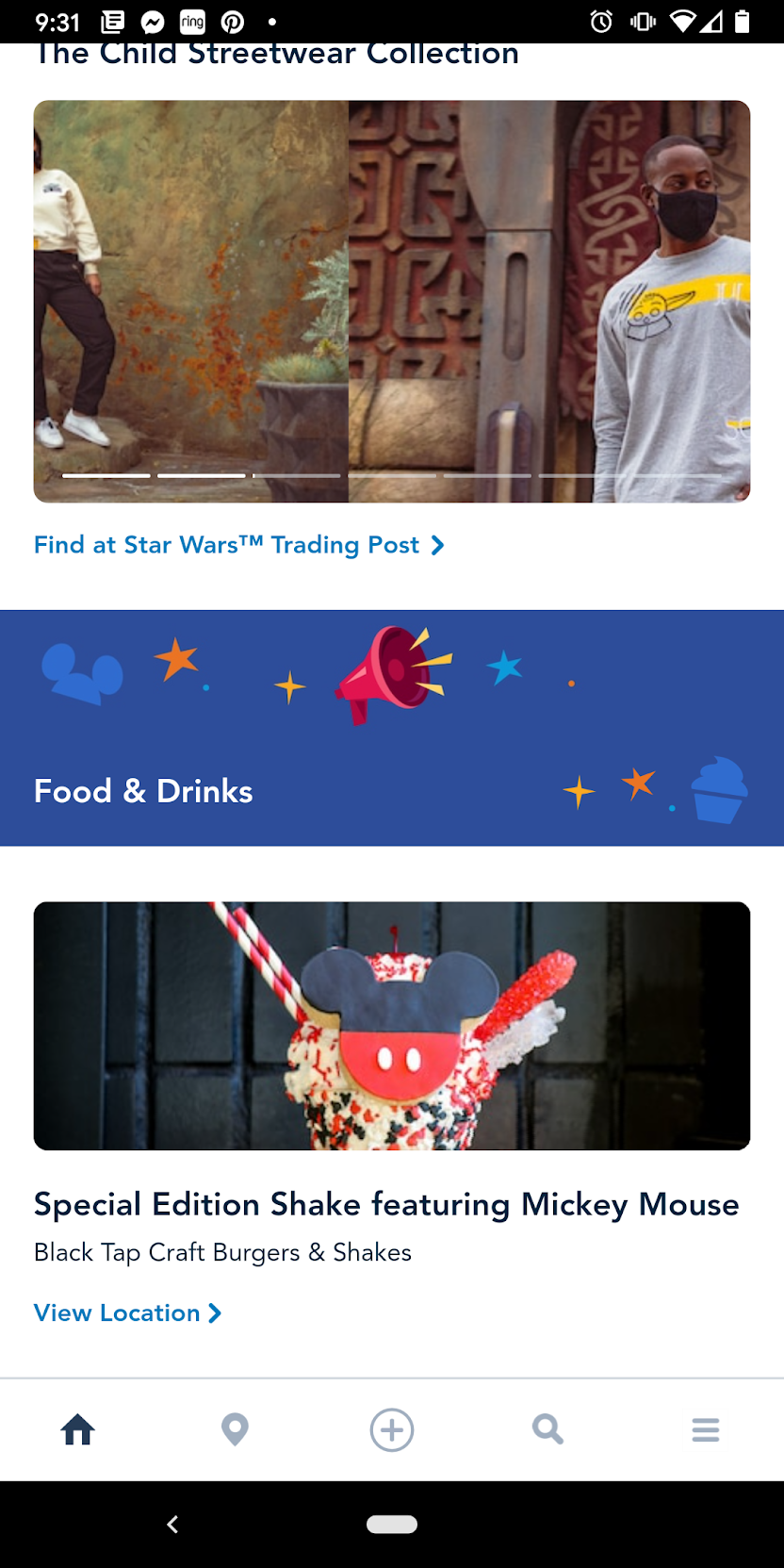Screen dimensions: 784x1568
Task: Open Find at Star Wars Trading Post link
Action: tap(238, 545)
